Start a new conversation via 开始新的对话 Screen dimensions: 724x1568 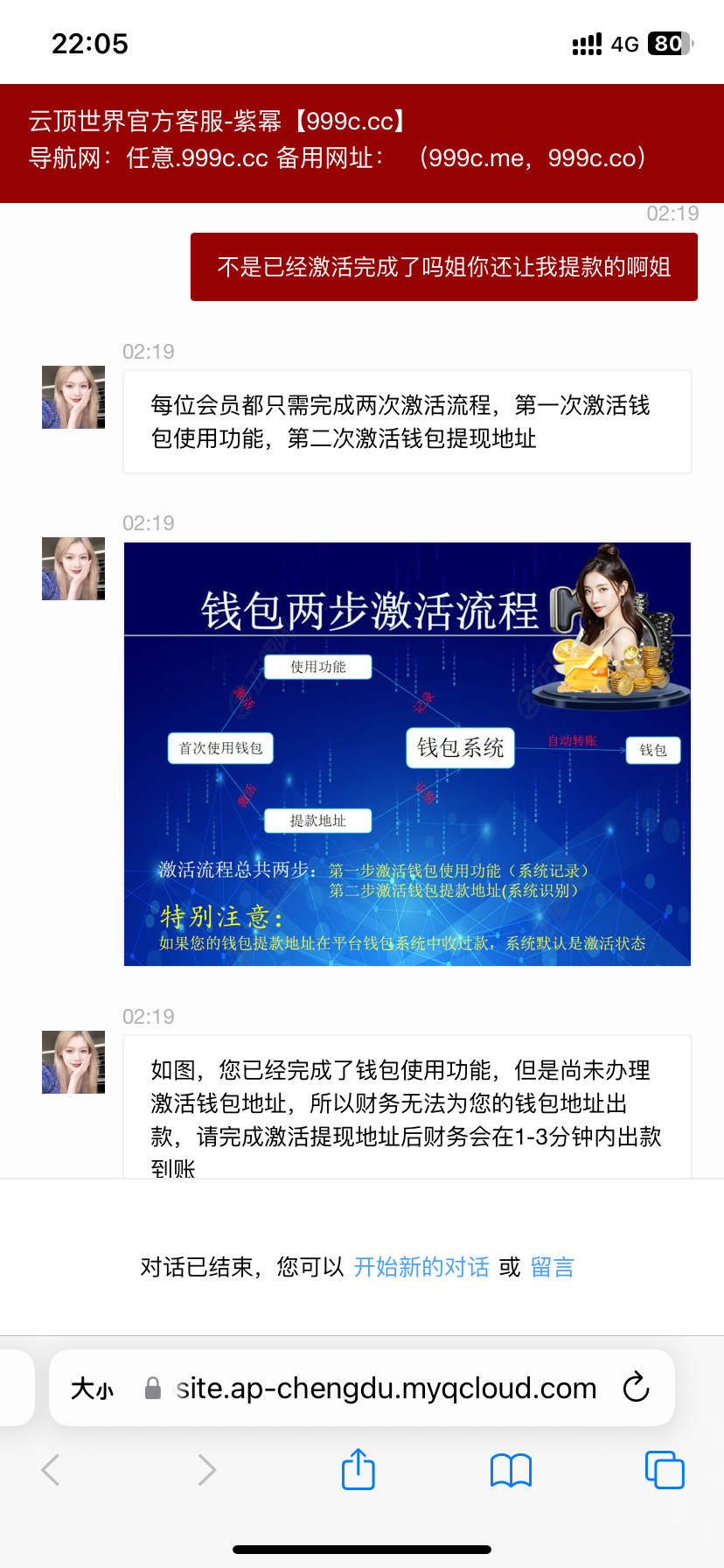pyautogui.click(x=421, y=1267)
